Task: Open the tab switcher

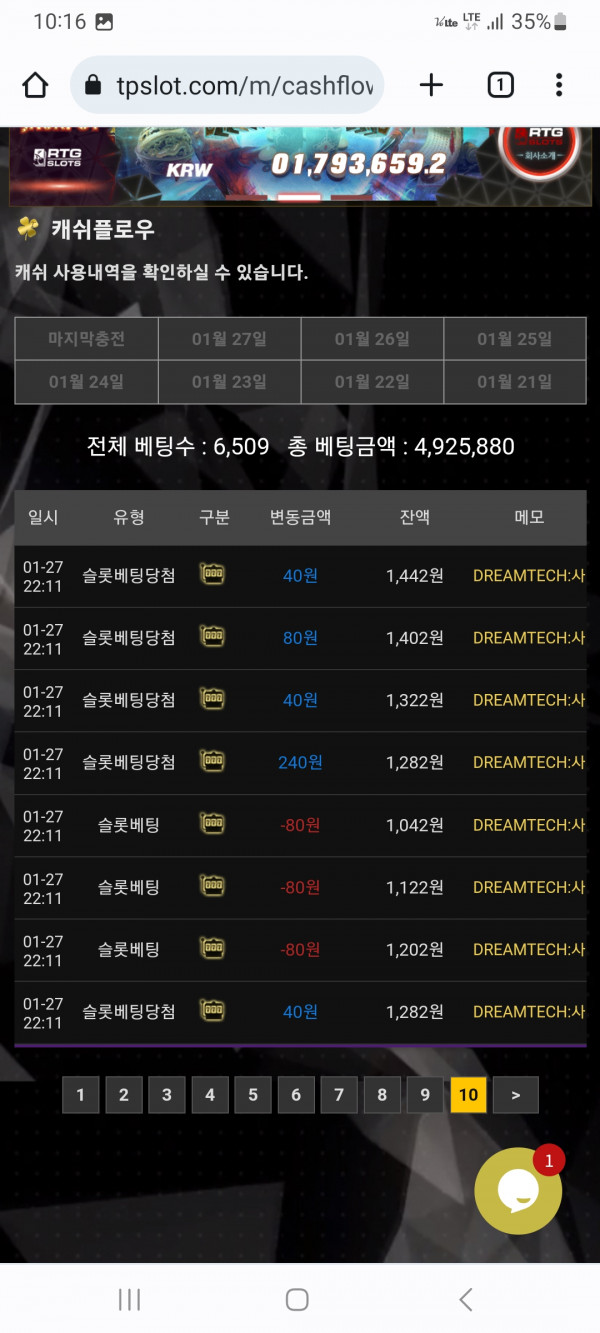Action: point(500,86)
